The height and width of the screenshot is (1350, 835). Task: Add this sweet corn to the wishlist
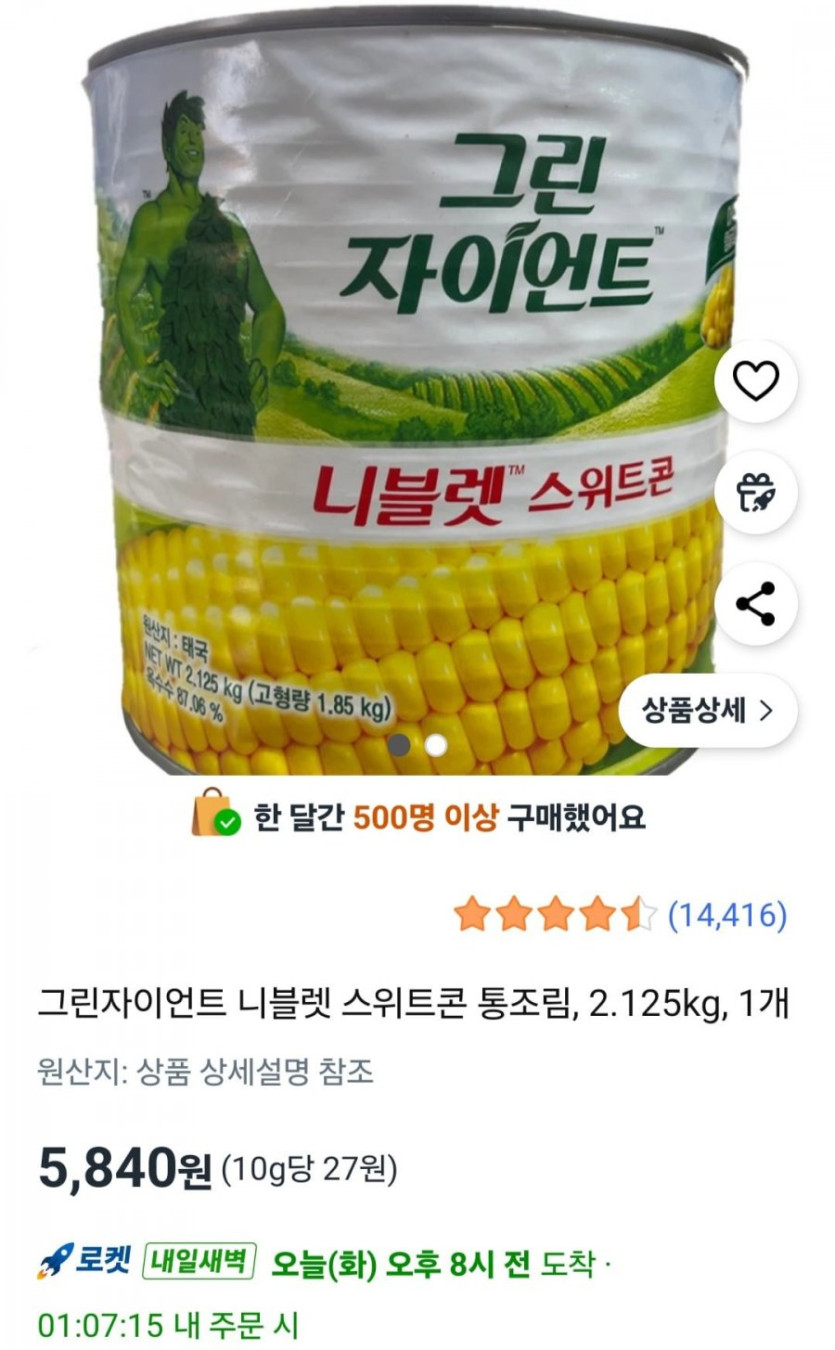point(756,381)
